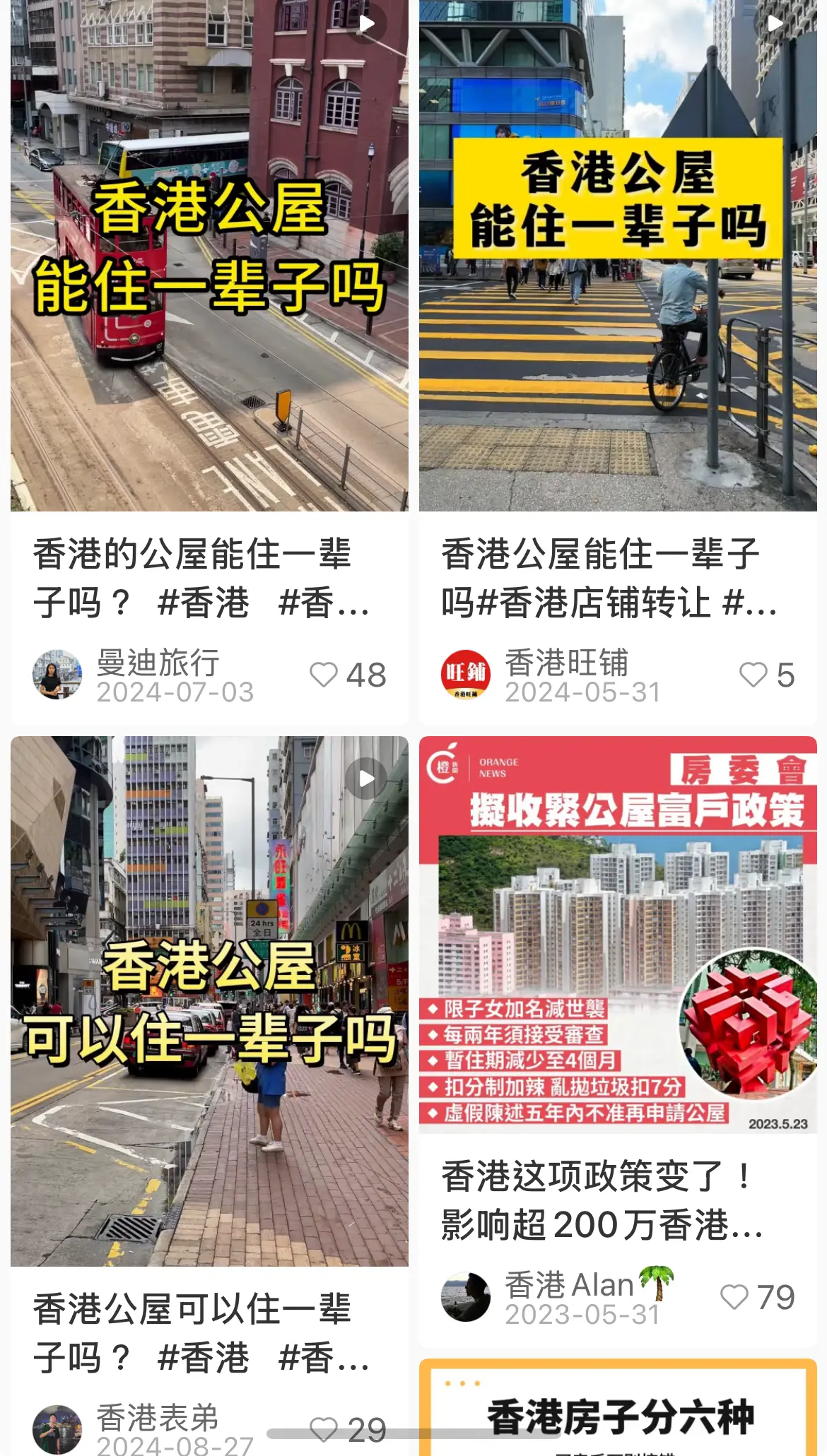Open the 香港旺铺 video thumbnail
The width and height of the screenshot is (827, 1456).
click(x=618, y=256)
